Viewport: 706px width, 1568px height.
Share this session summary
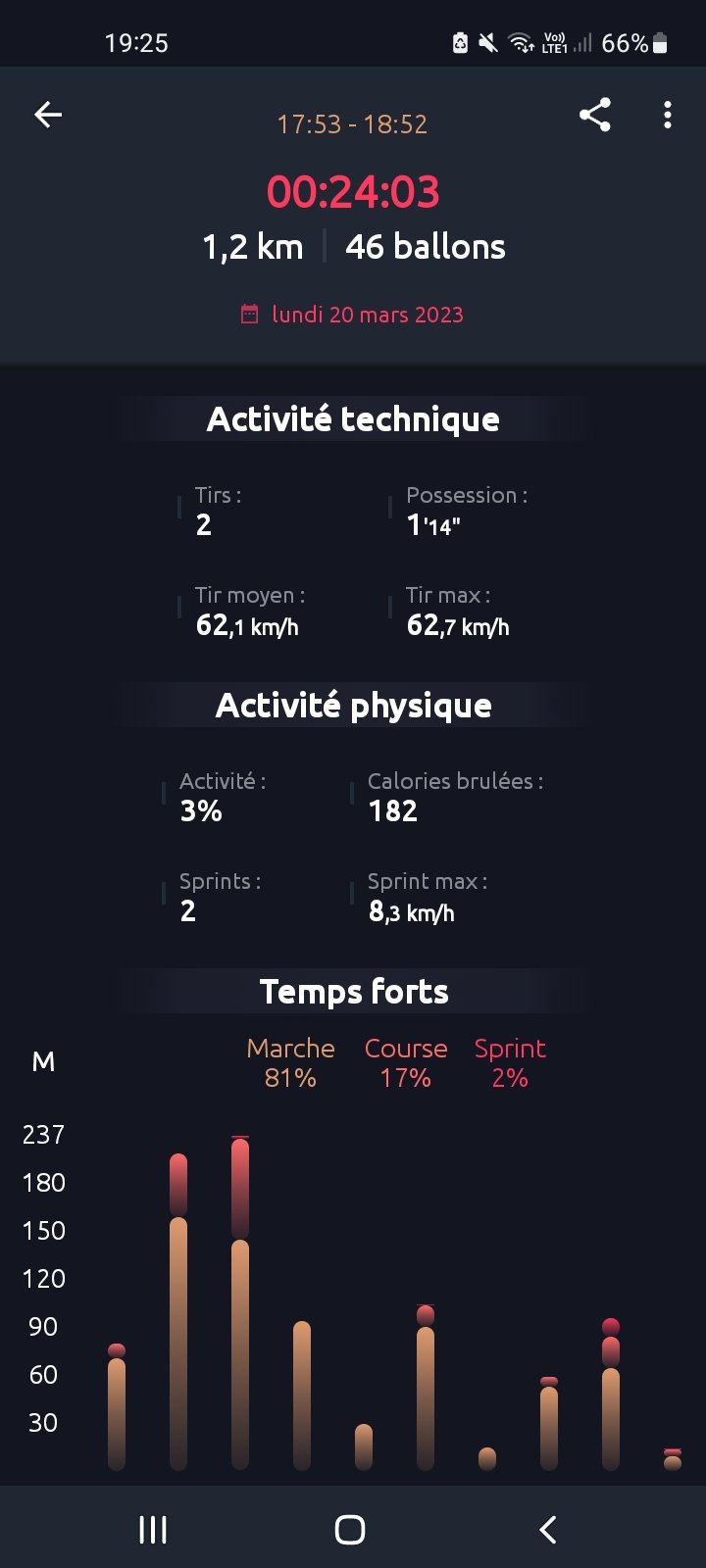pos(595,115)
